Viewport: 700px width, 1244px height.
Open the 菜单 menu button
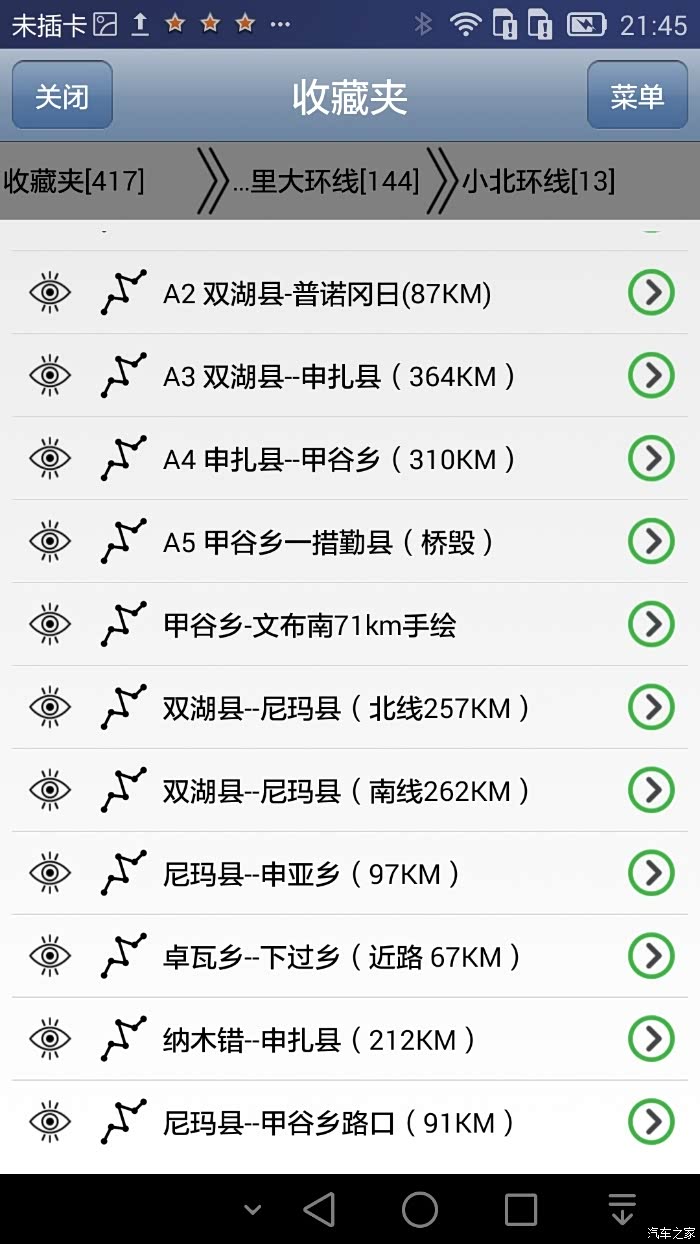tap(637, 96)
